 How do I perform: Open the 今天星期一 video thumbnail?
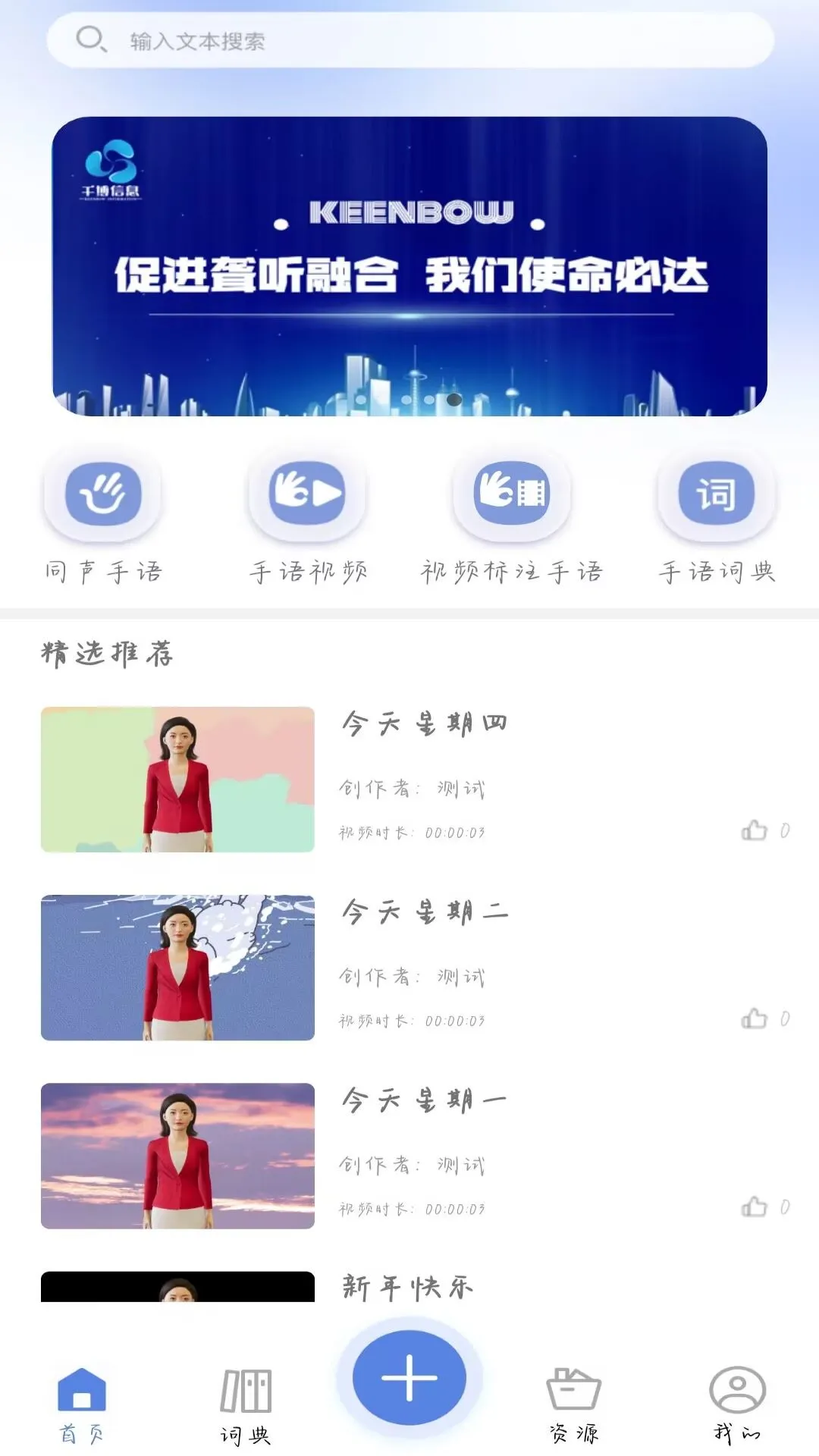(x=178, y=1155)
